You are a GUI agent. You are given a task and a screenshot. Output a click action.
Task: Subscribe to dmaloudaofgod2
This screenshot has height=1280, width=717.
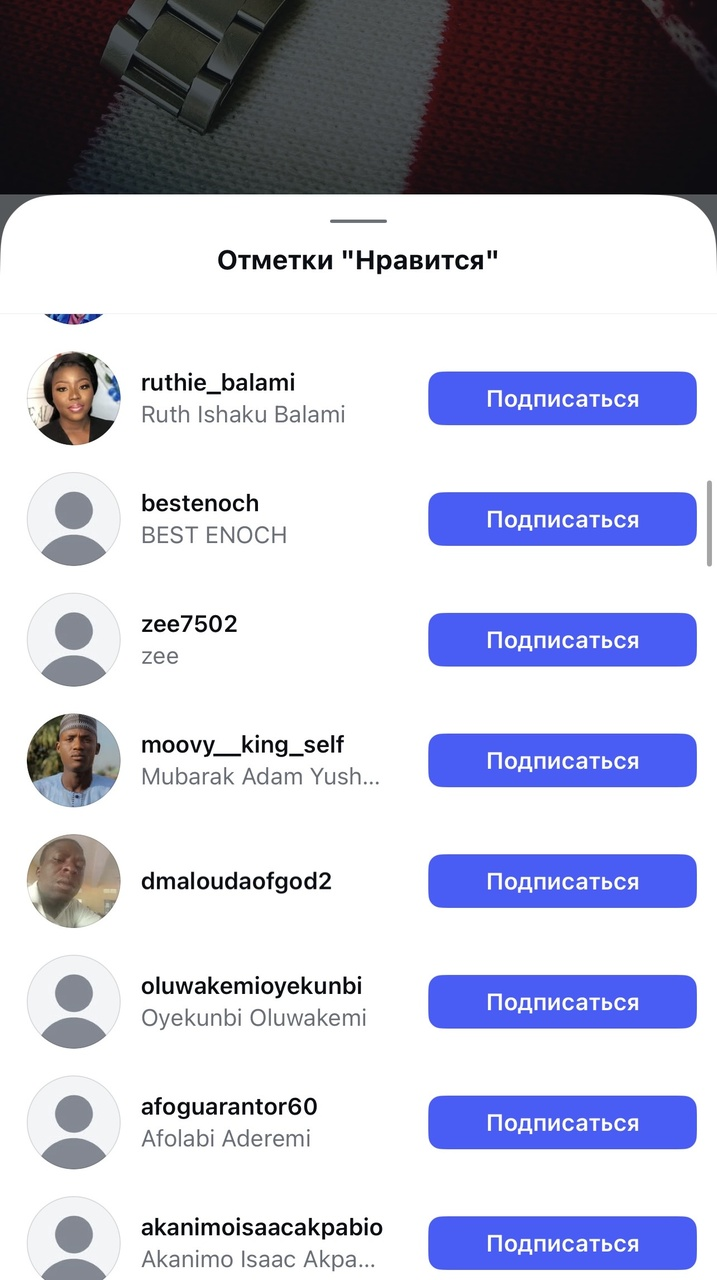coord(562,881)
